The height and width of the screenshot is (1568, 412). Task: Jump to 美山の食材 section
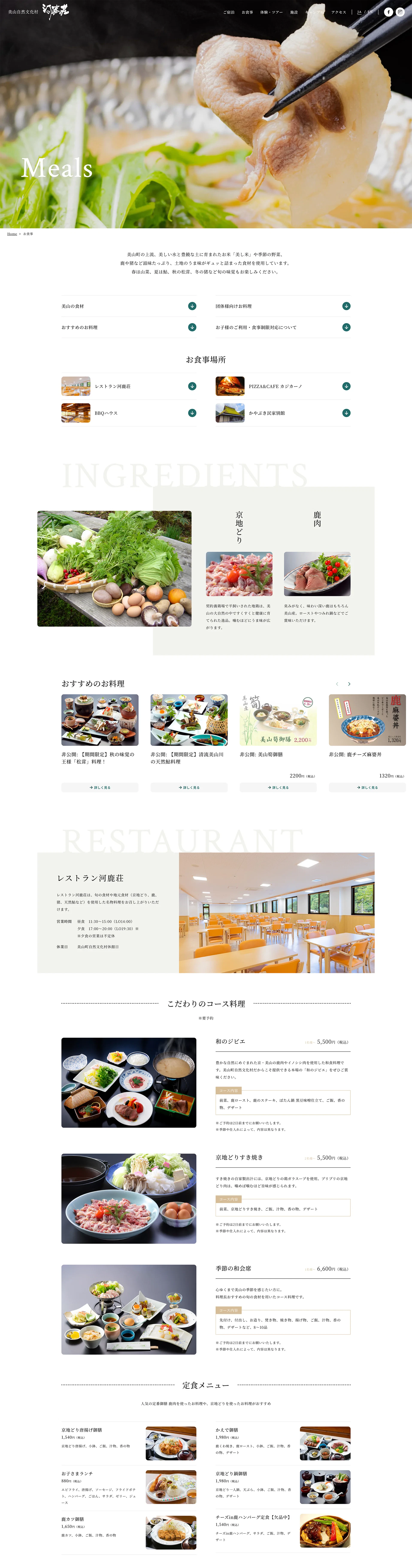[x=128, y=306]
